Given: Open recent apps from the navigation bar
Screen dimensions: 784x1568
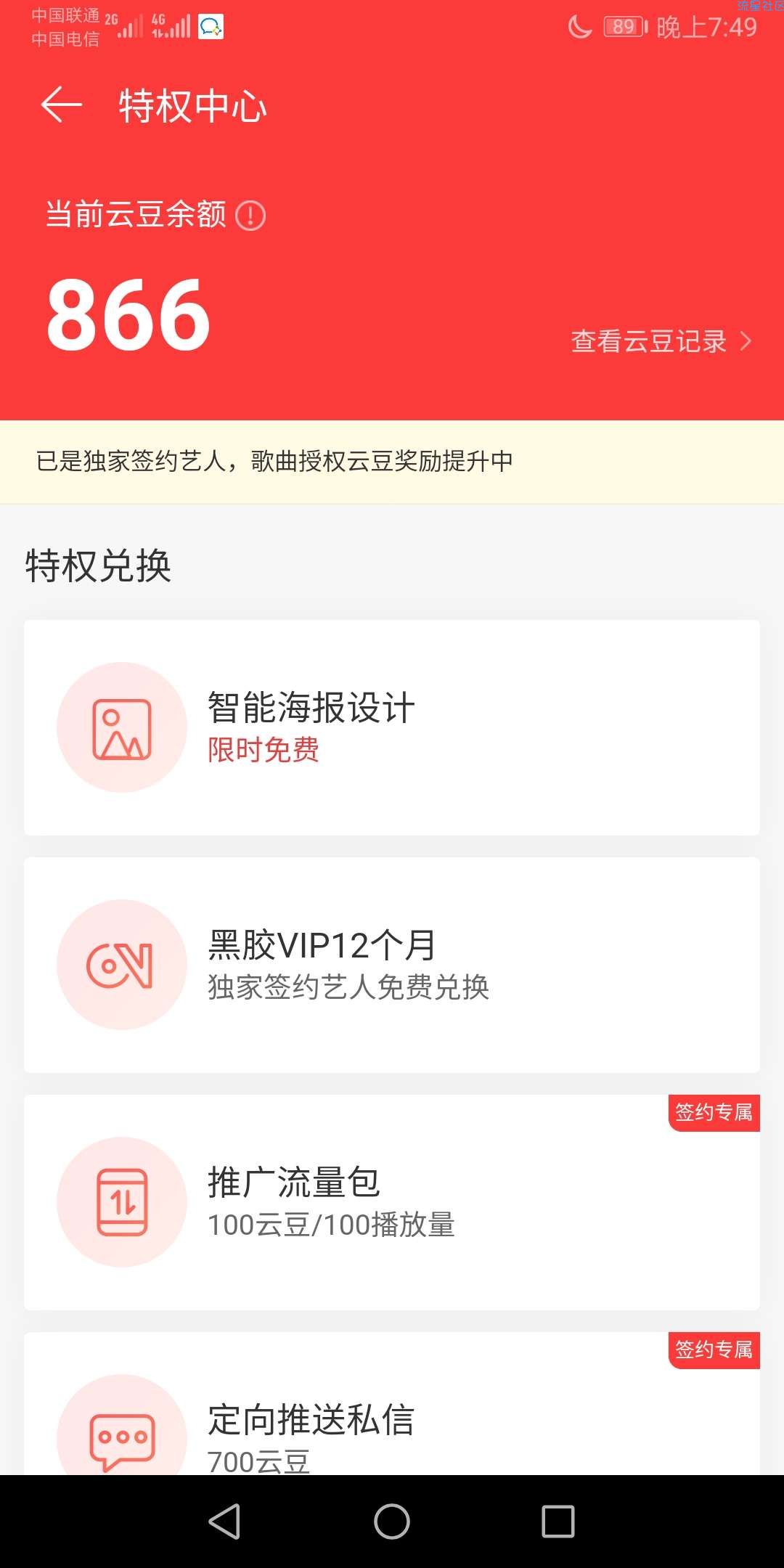Looking at the screenshot, I should 558,1521.
